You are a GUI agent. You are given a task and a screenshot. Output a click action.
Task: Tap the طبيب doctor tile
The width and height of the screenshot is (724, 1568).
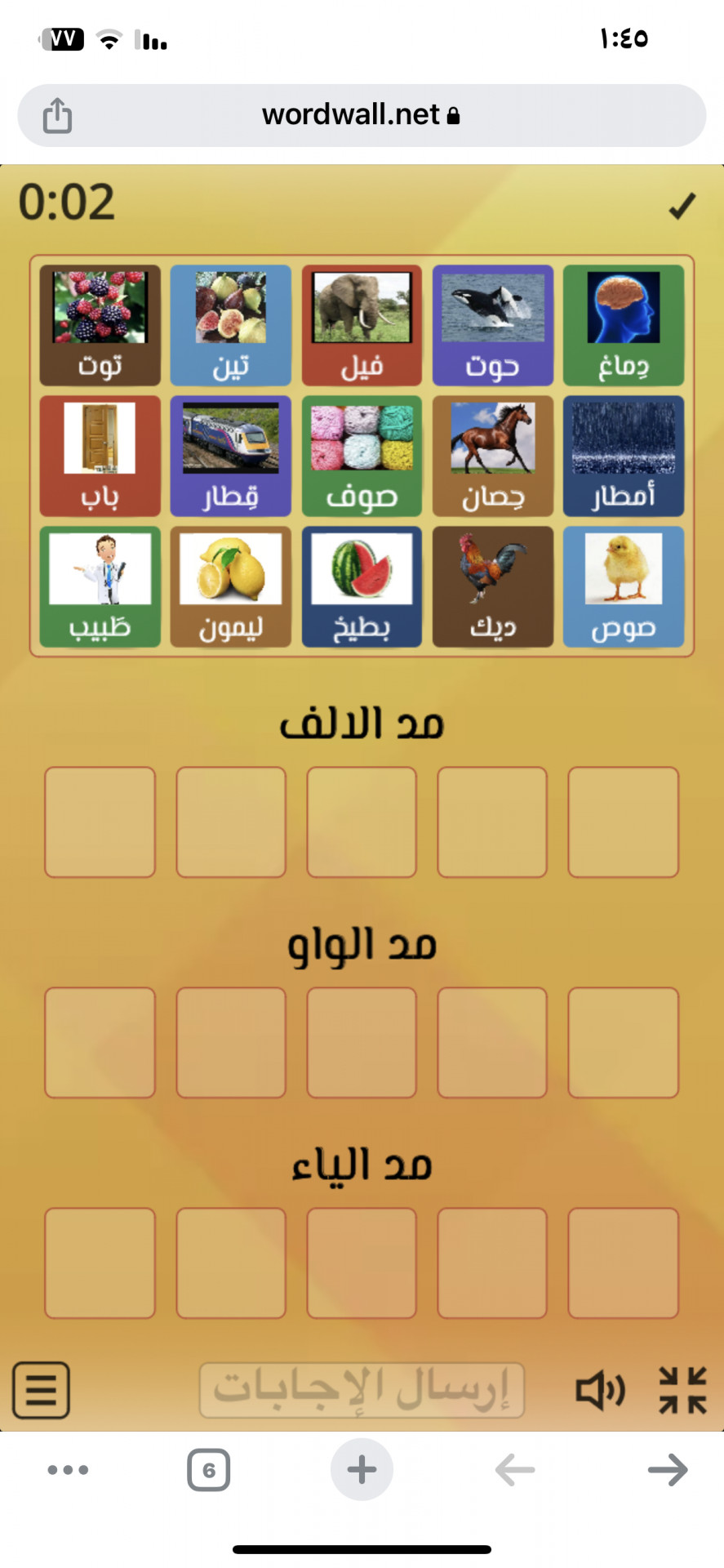(x=100, y=586)
